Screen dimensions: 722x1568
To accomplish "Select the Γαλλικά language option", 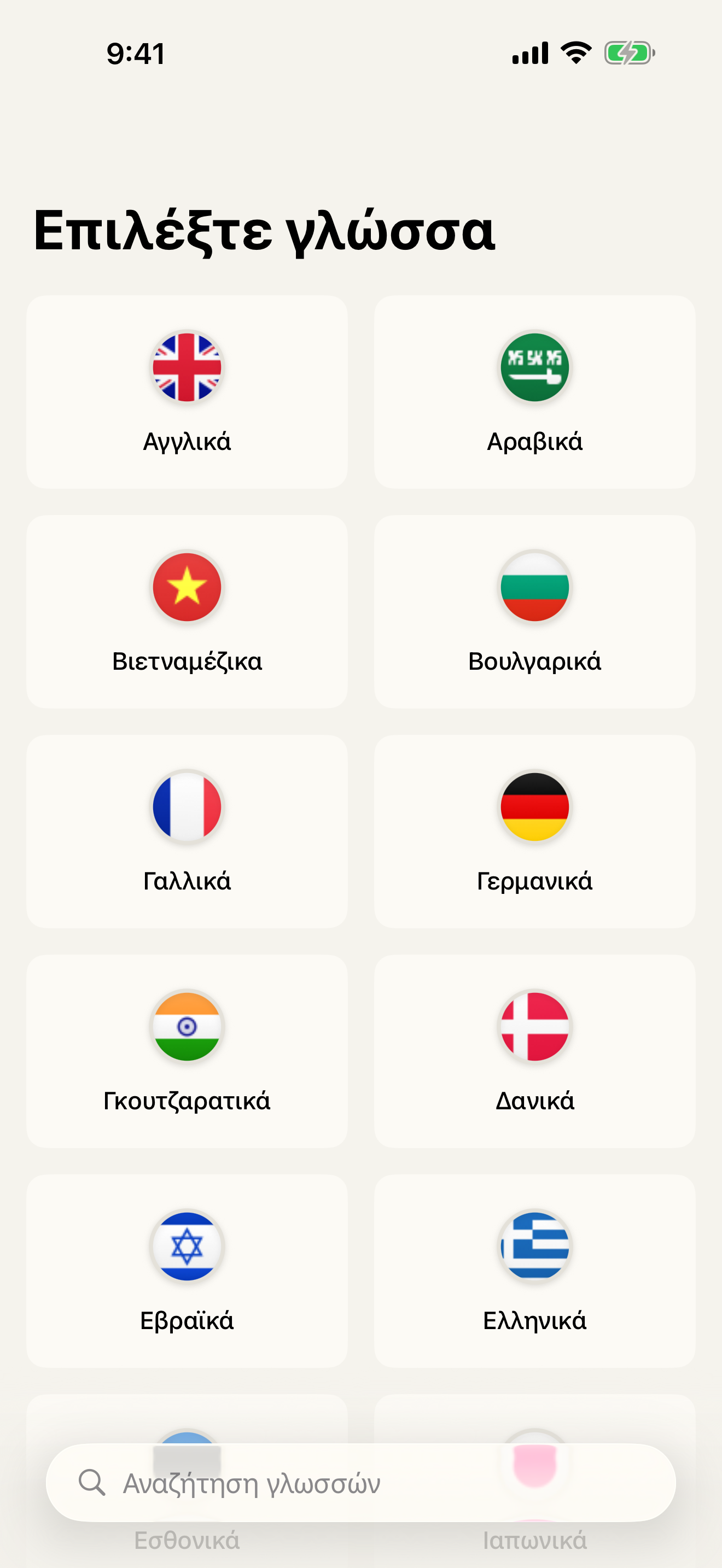I will tap(187, 831).
